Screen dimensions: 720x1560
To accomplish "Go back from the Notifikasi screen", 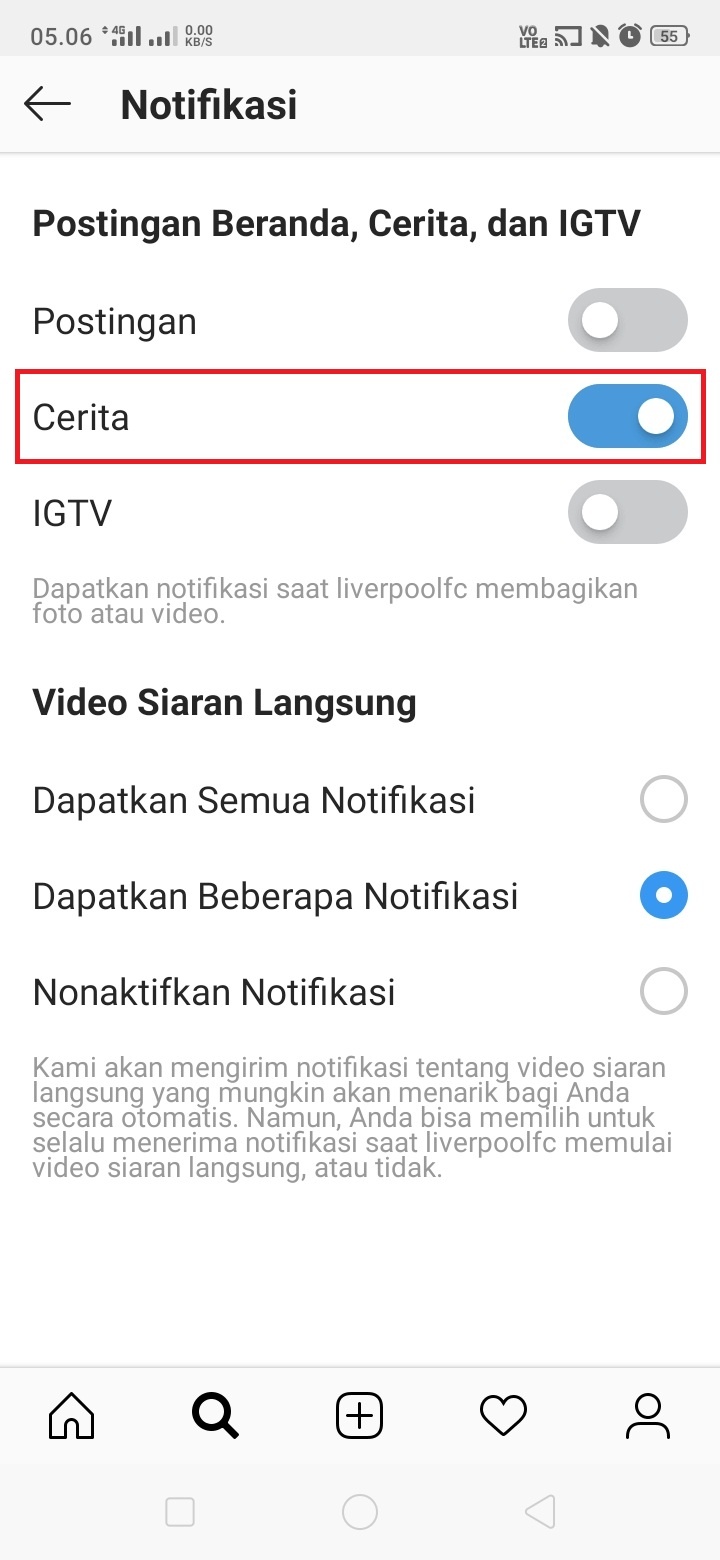I will tap(47, 104).
